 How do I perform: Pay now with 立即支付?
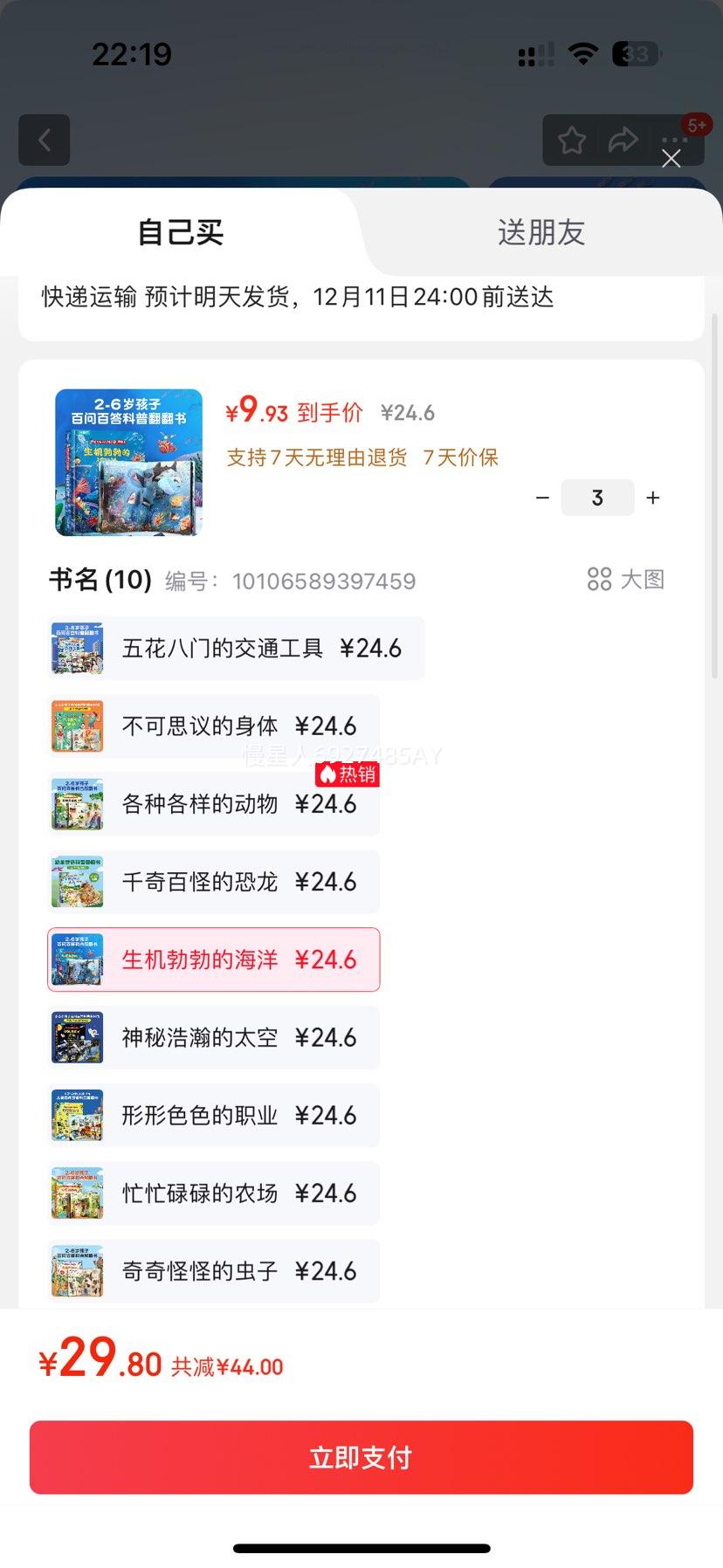pyautogui.click(x=361, y=1457)
